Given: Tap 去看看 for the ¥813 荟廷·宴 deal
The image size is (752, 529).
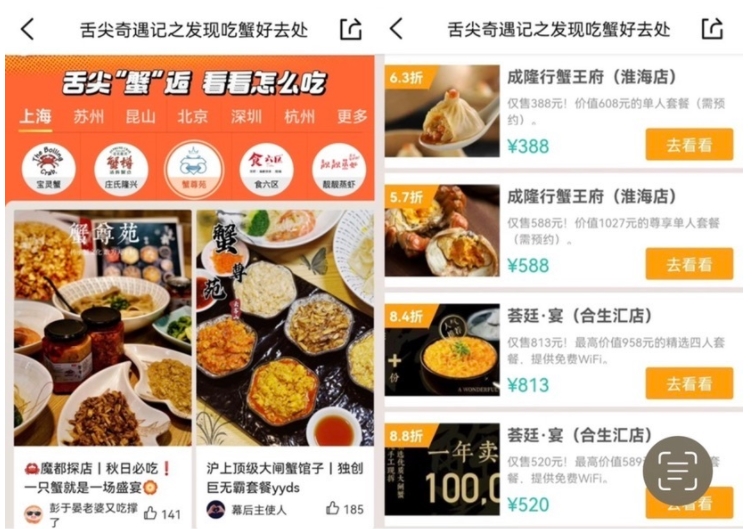Looking at the screenshot, I should [x=688, y=384].
